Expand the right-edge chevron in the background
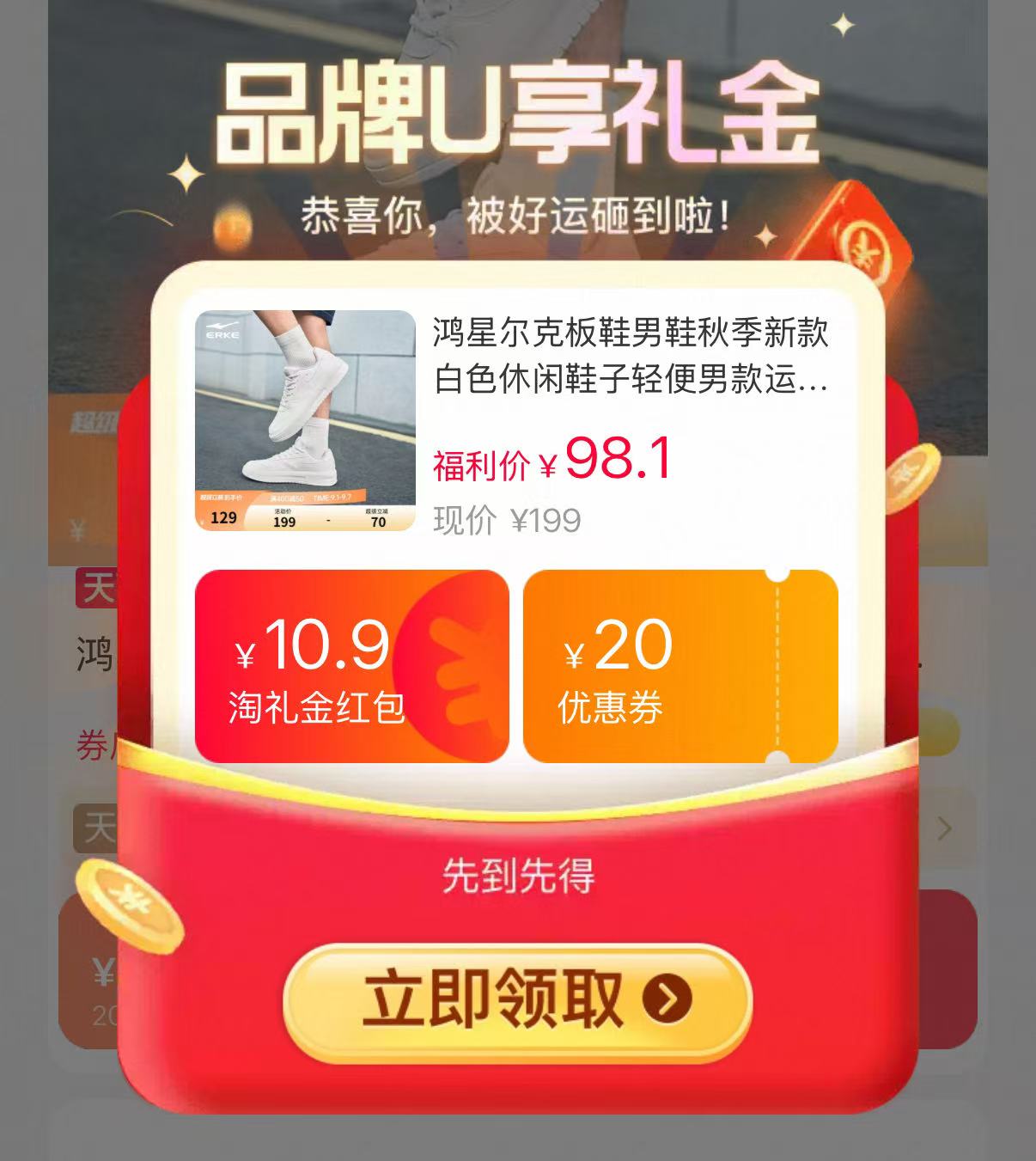The height and width of the screenshot is (1161, 1036). [x=945, y=829]
